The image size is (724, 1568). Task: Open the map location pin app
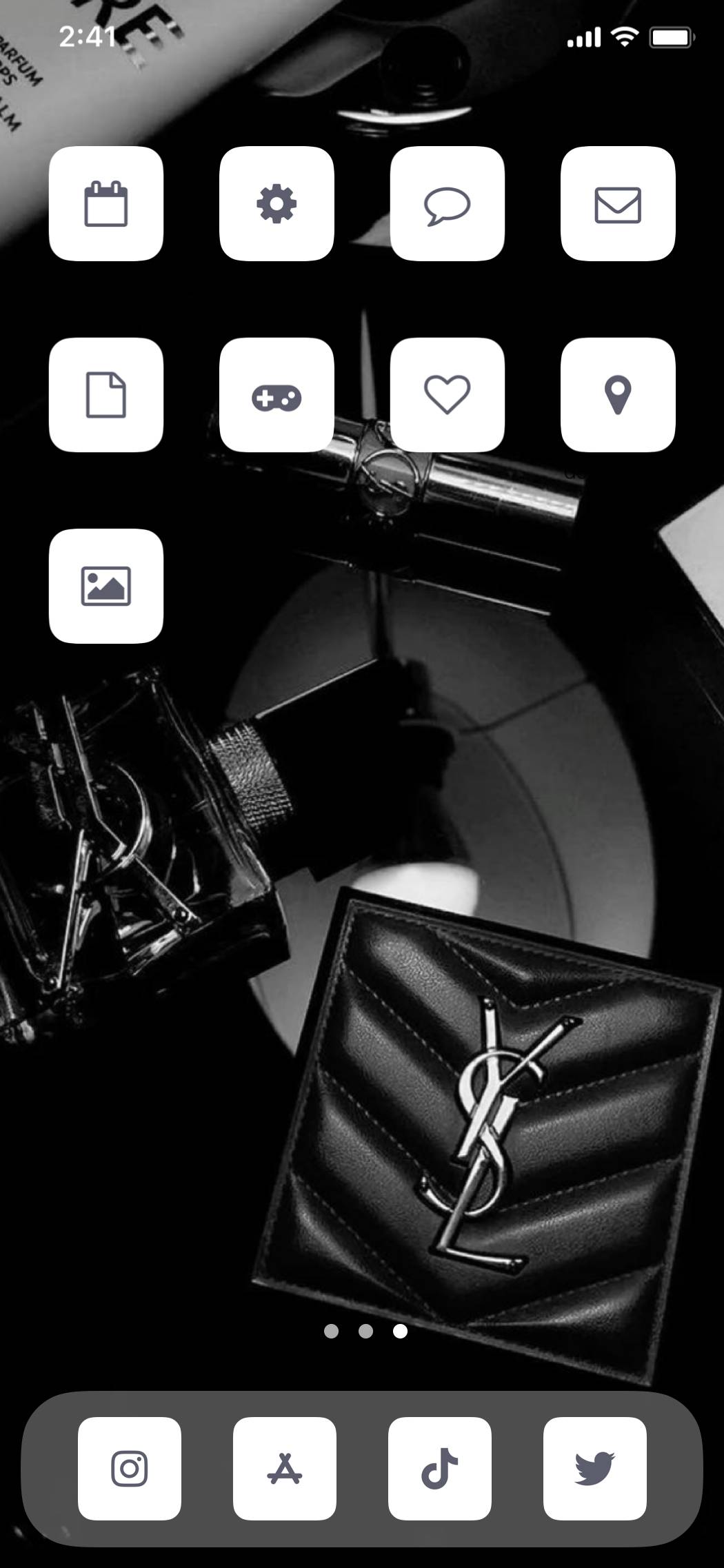618,395
